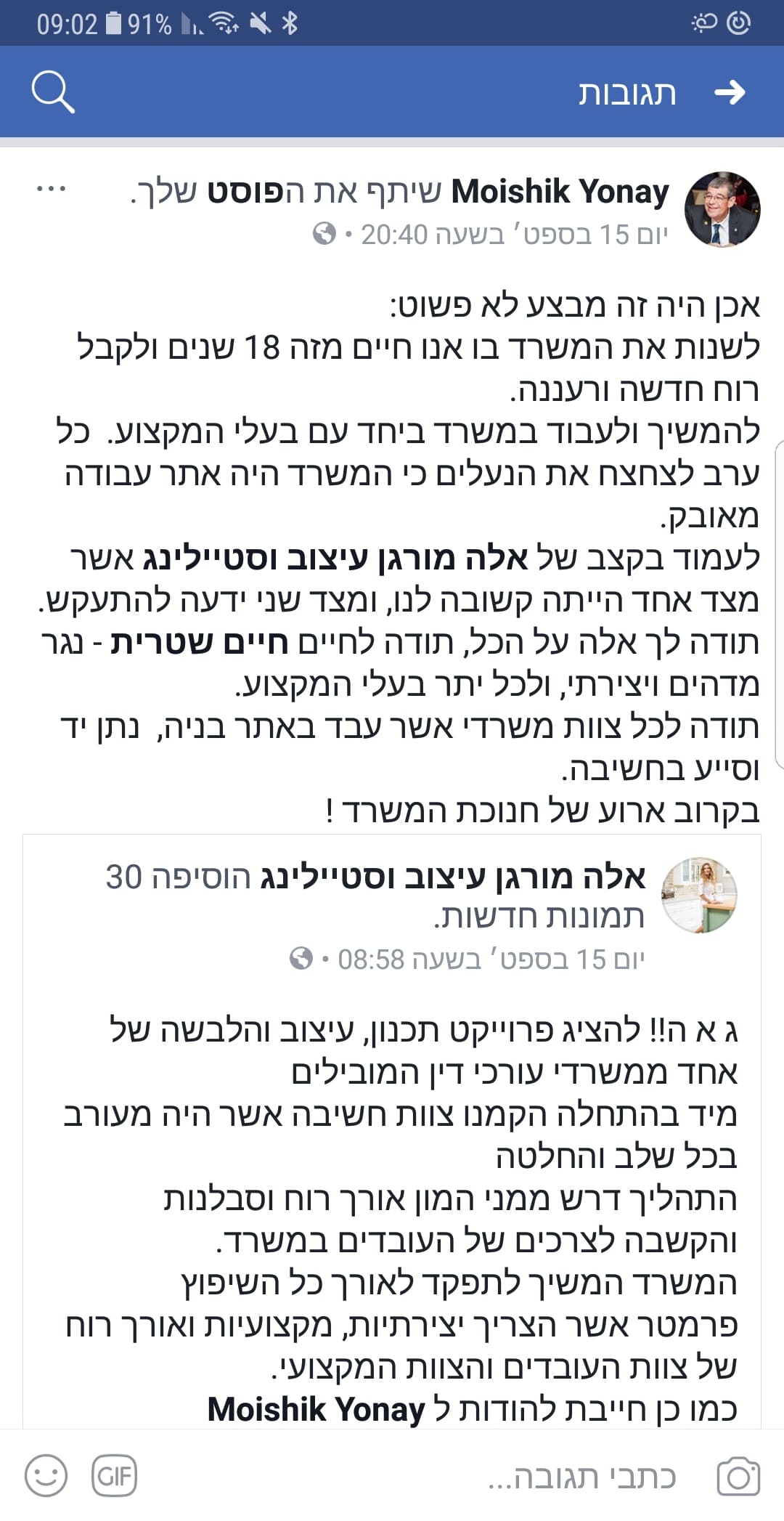This screenshot has height=1521, width=784.
Task: Open the three-dot menu beside Moishik Yonay's post
Action: coord(51,190)
